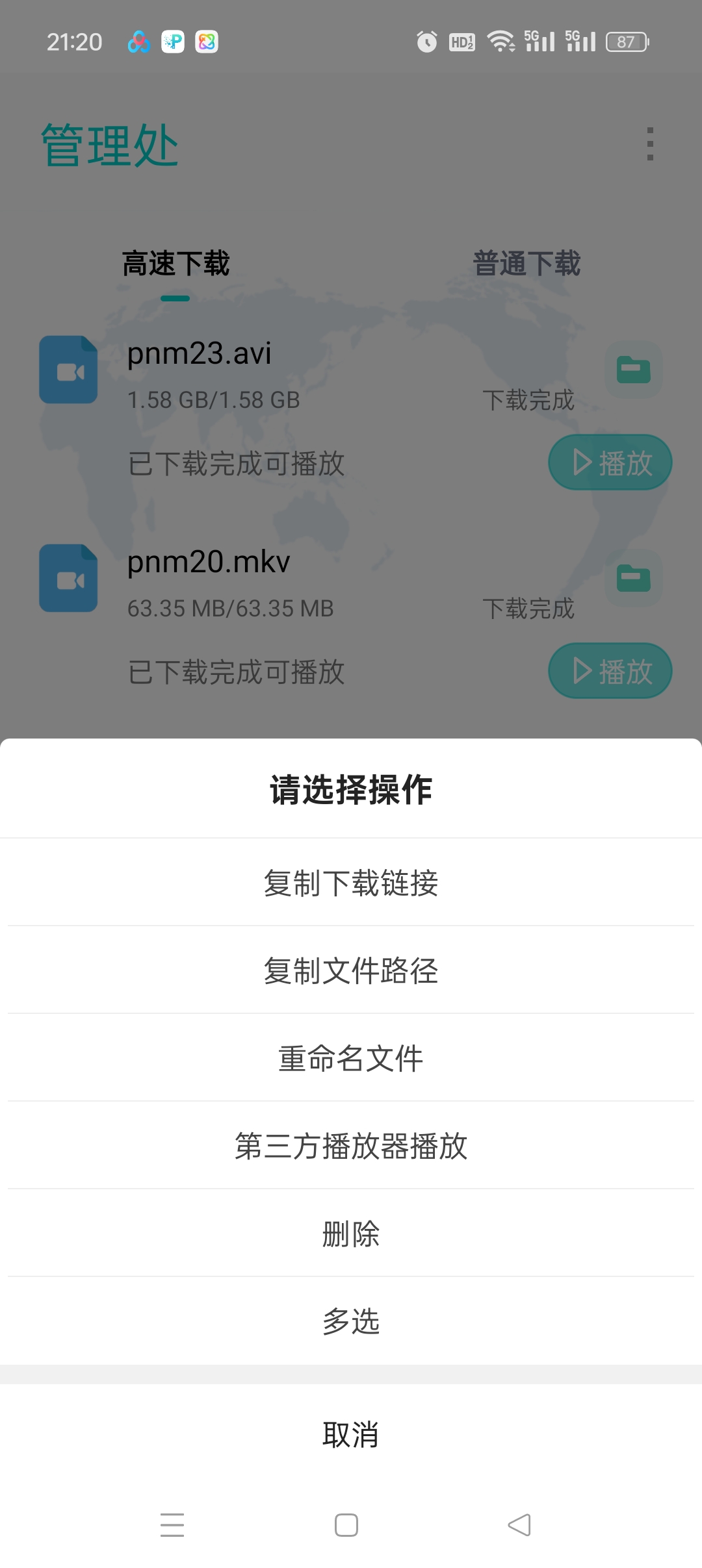
Task: Open with 第三方播放器播放
Action: 351,1146
